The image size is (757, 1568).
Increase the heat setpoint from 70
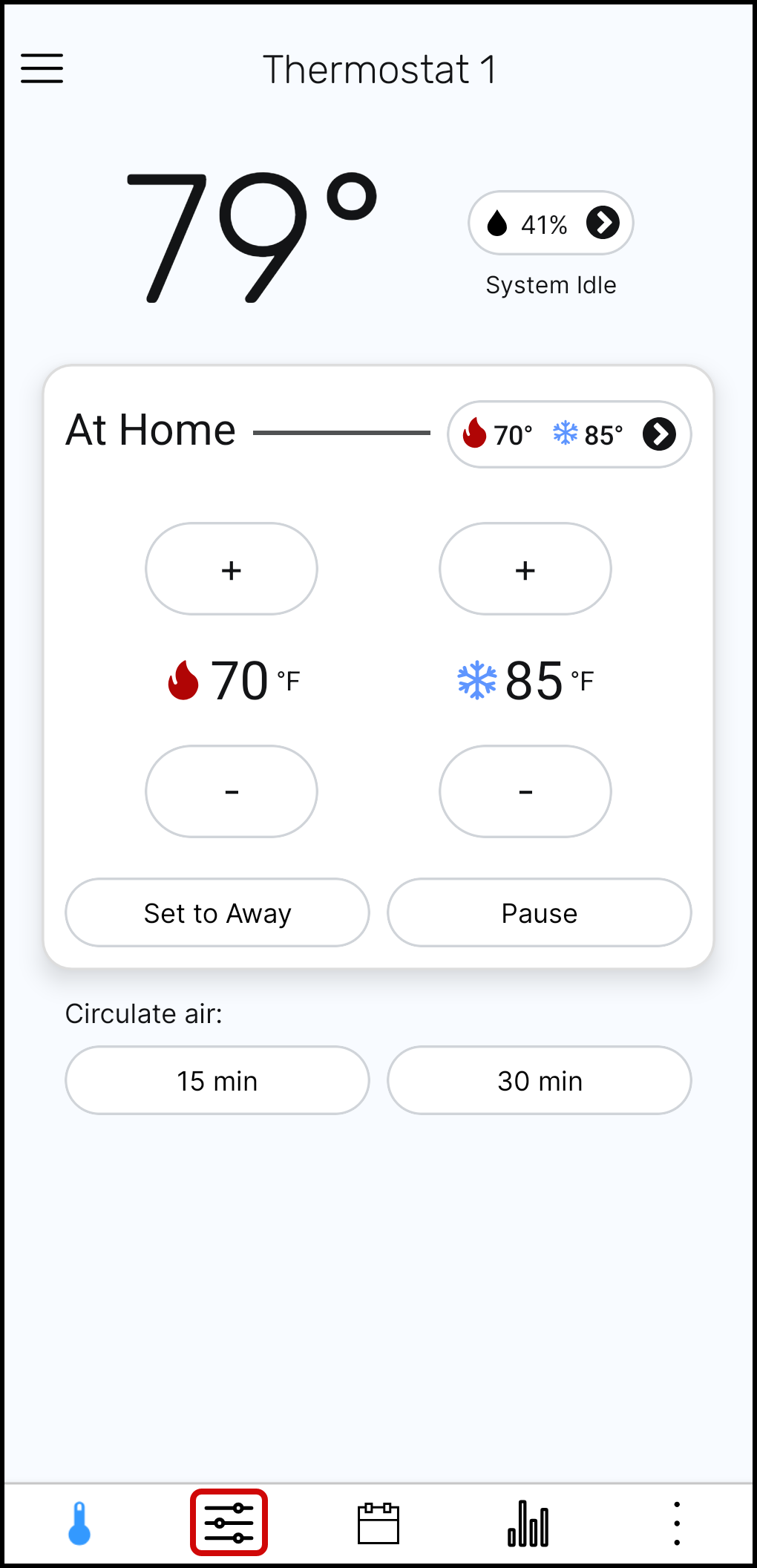[232, 569]
